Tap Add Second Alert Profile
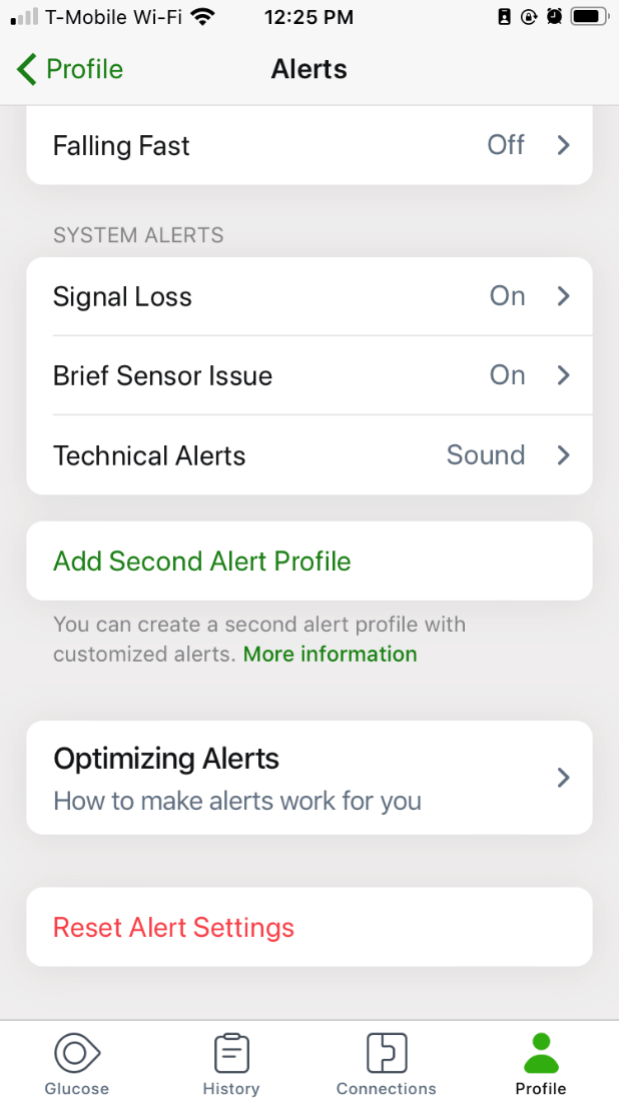Image resolution: width=623 pixels, height=1100 pixels. [309, 561]
